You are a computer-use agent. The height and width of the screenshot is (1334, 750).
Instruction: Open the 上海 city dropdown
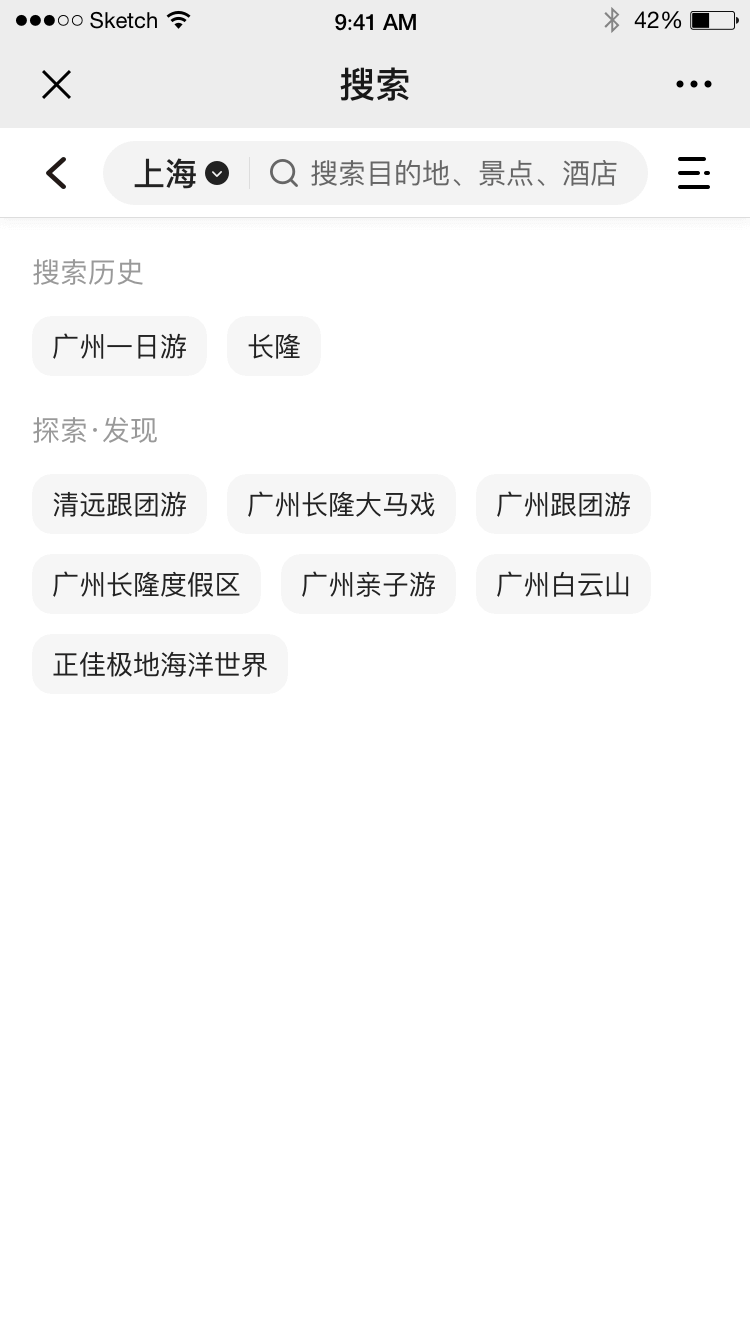point(181,173)
